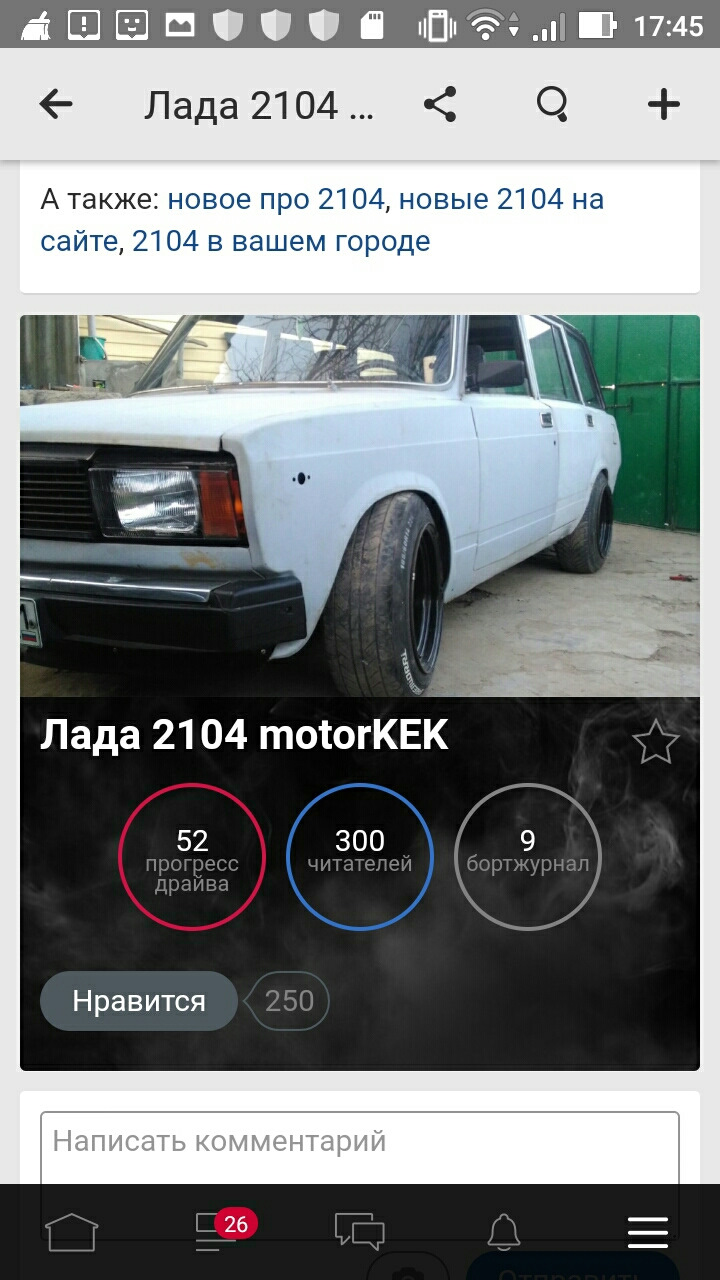This screenshot has width=720, height=1280.
Task: Open the 9 бортжурнал circle
Action: (527, 856)
